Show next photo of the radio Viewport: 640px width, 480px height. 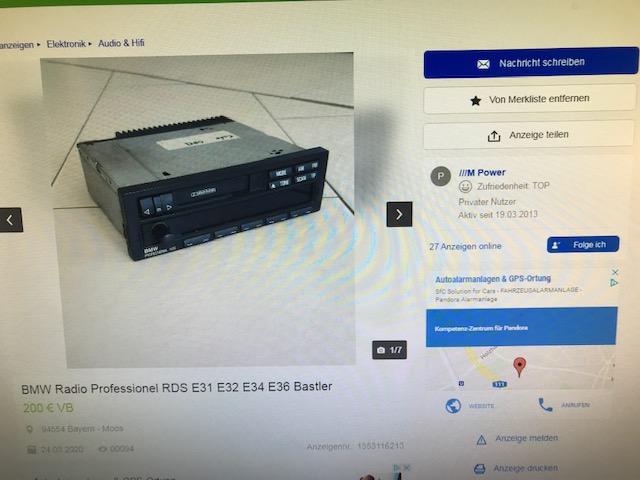click(x=399, y=214)
